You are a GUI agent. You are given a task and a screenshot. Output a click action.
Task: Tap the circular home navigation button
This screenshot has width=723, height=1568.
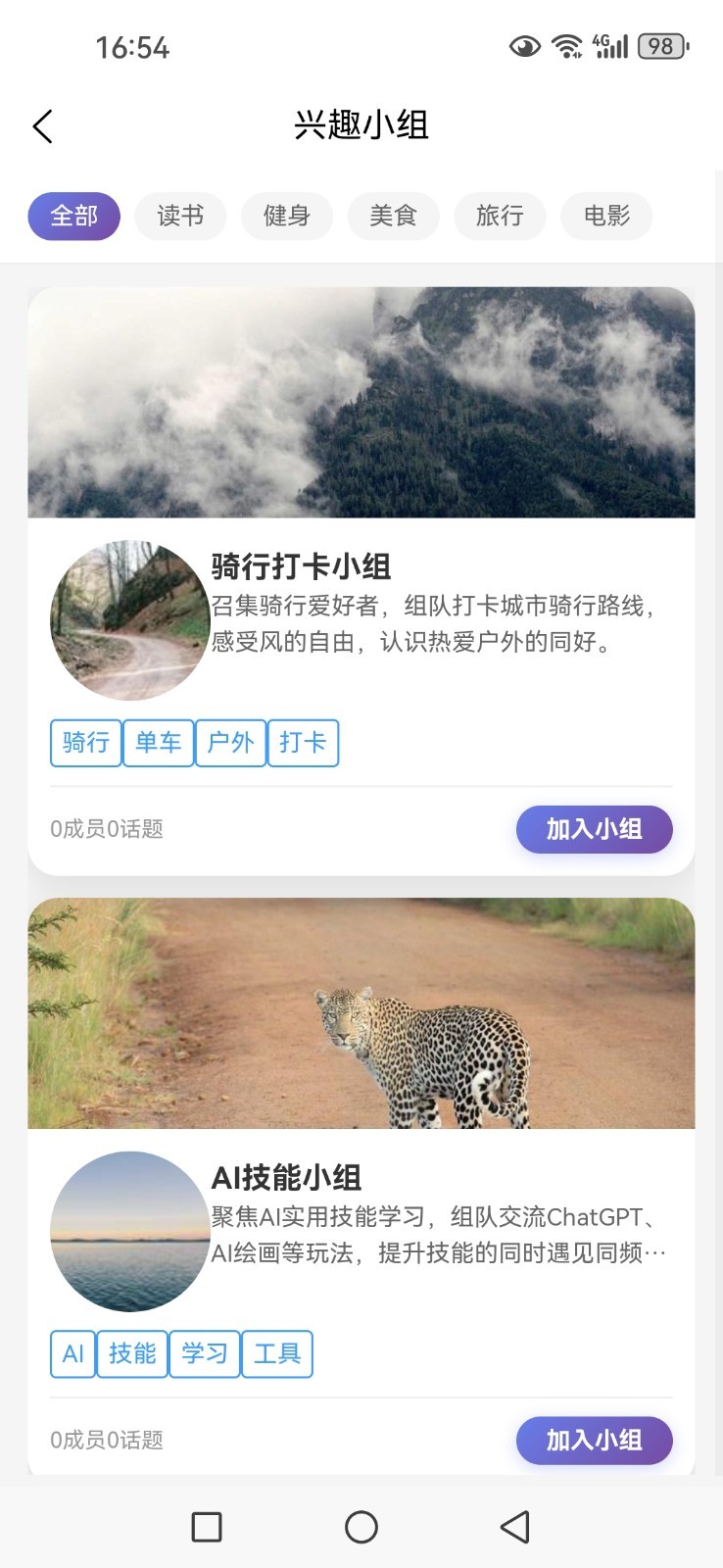[x=361, y=1526]
